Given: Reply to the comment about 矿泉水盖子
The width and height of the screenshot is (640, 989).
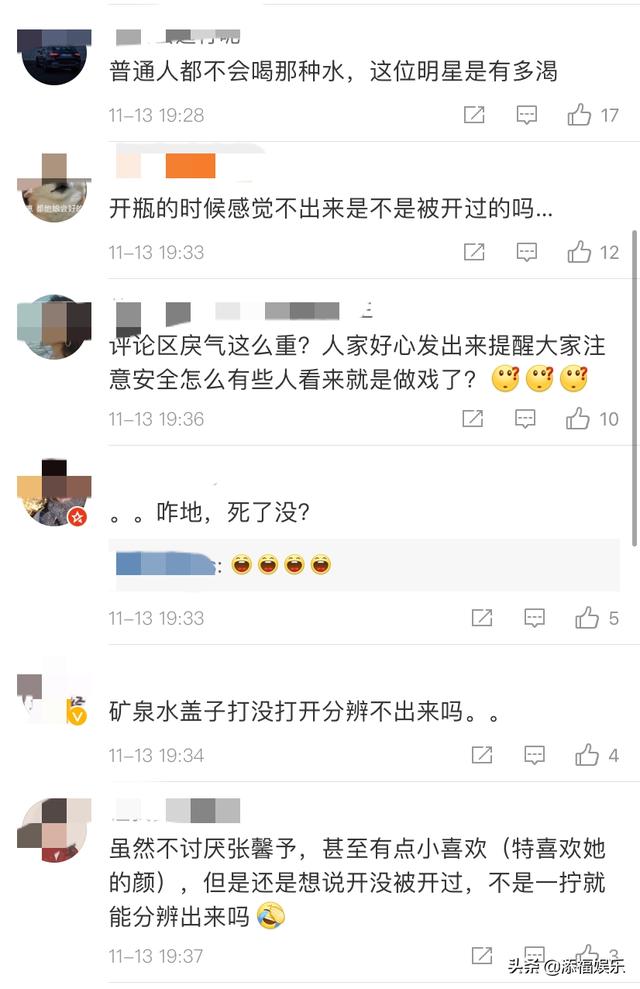Looking at the screenshot, I should (535, 755).
